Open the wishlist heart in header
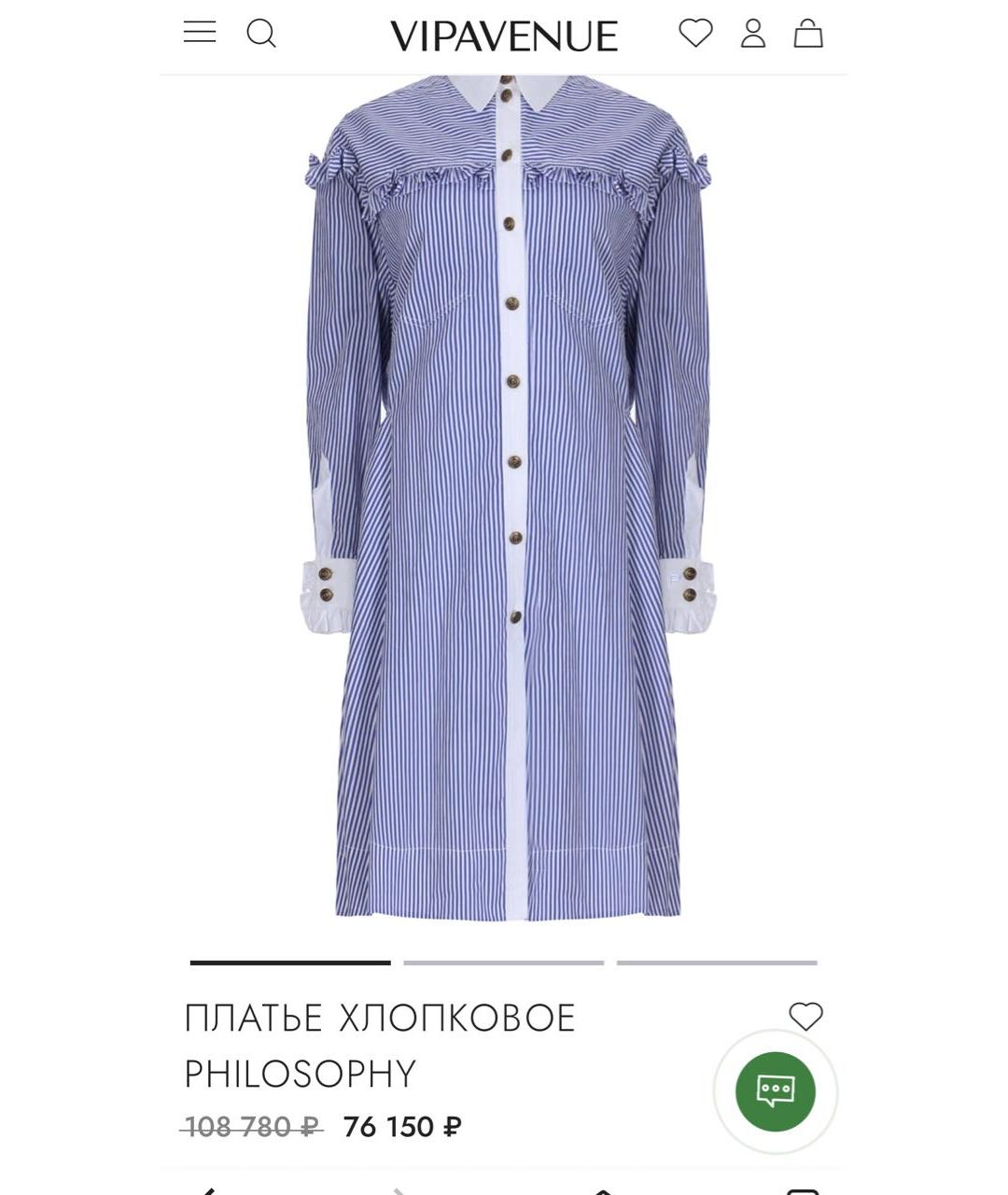 695,34
